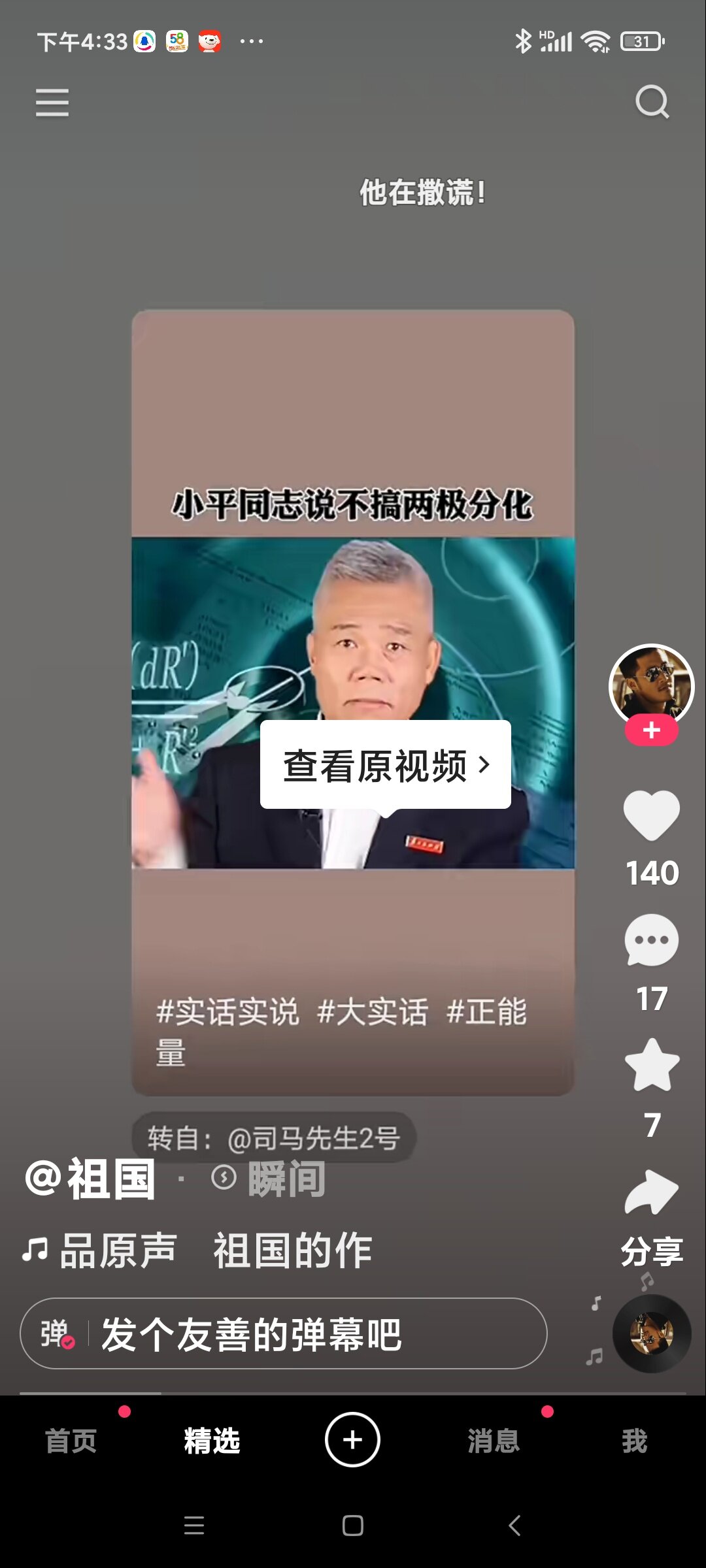Open the hamburger menu
The height and width of the screenshot is (1568, 706).
[x=52, y=103]
